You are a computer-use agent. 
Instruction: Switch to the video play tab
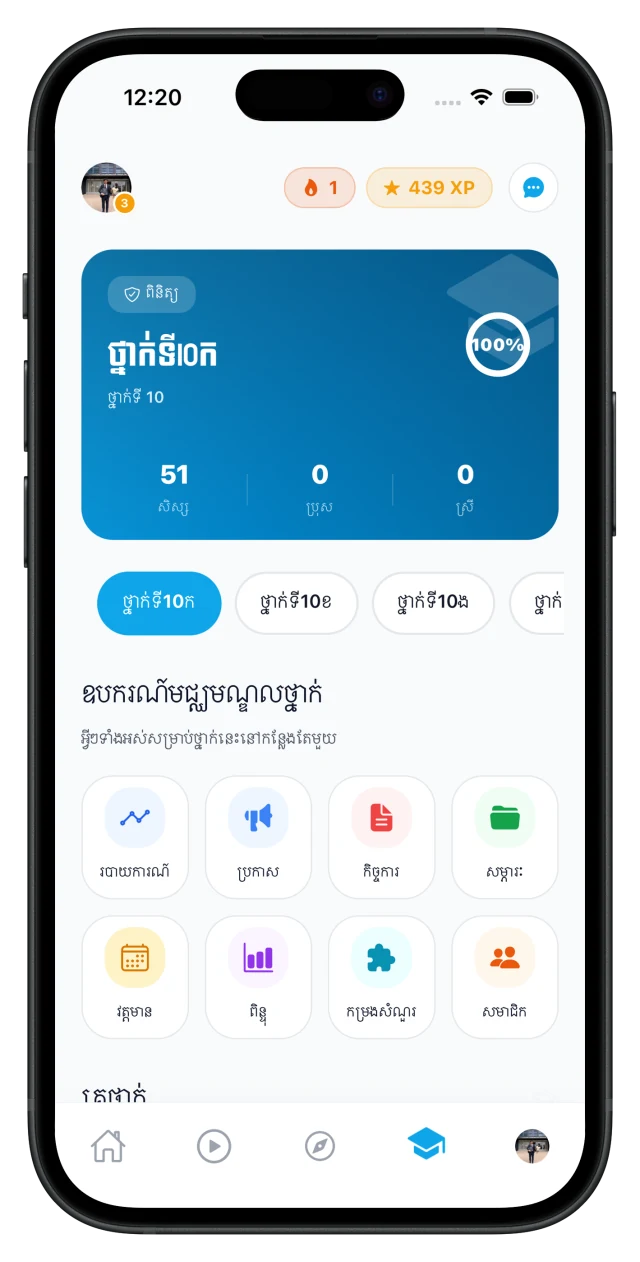tap(214, 1146)
